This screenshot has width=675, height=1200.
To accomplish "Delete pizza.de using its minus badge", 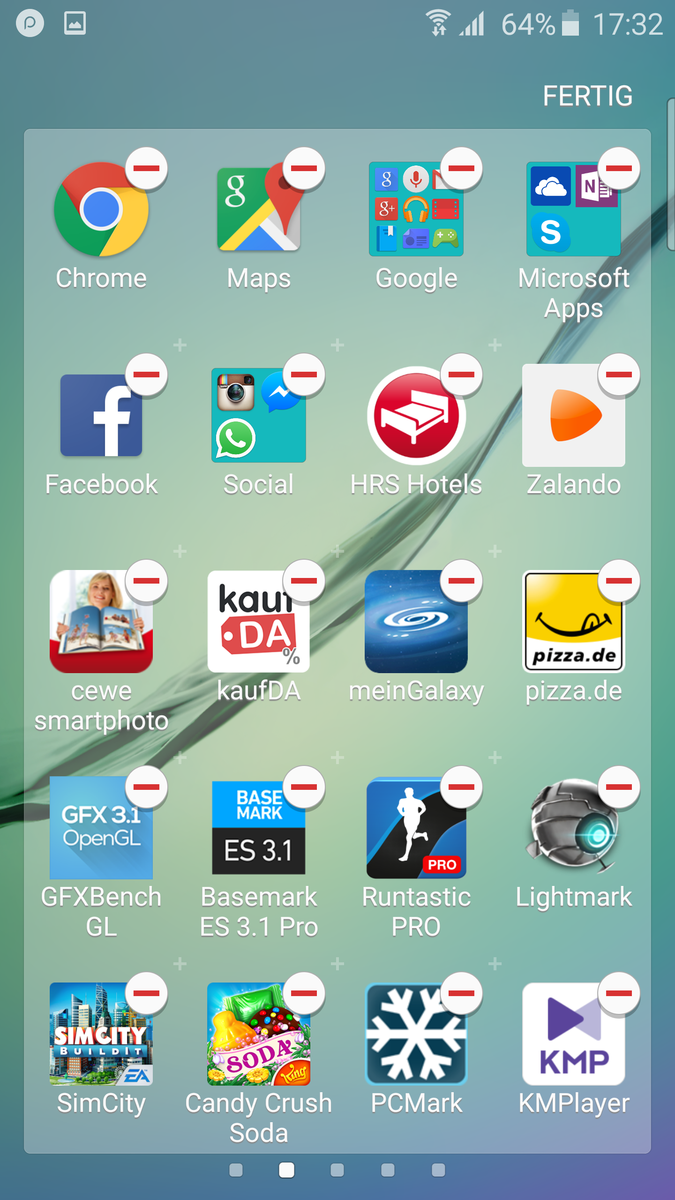I will (x=619, y=581).
